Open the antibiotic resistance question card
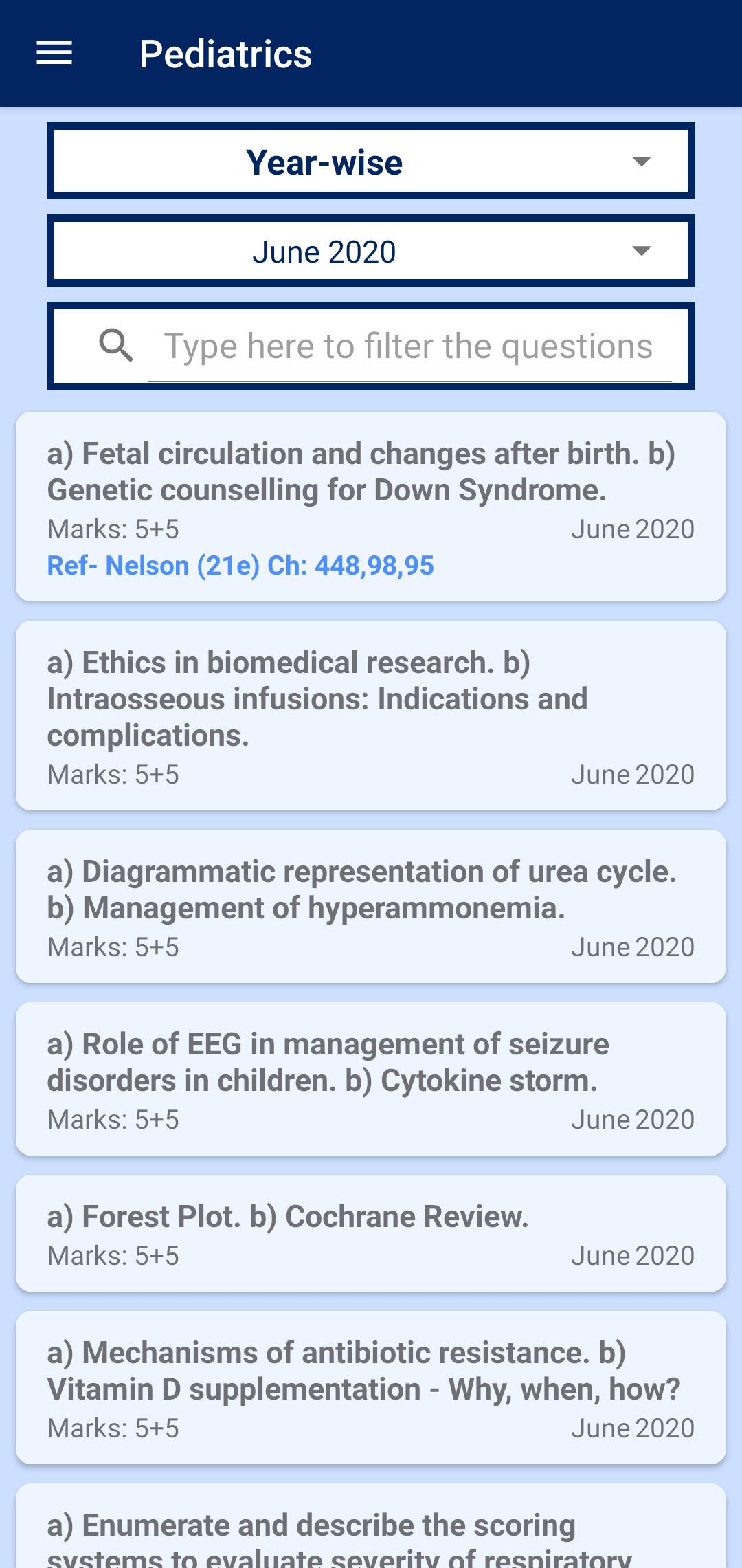 371,1388
